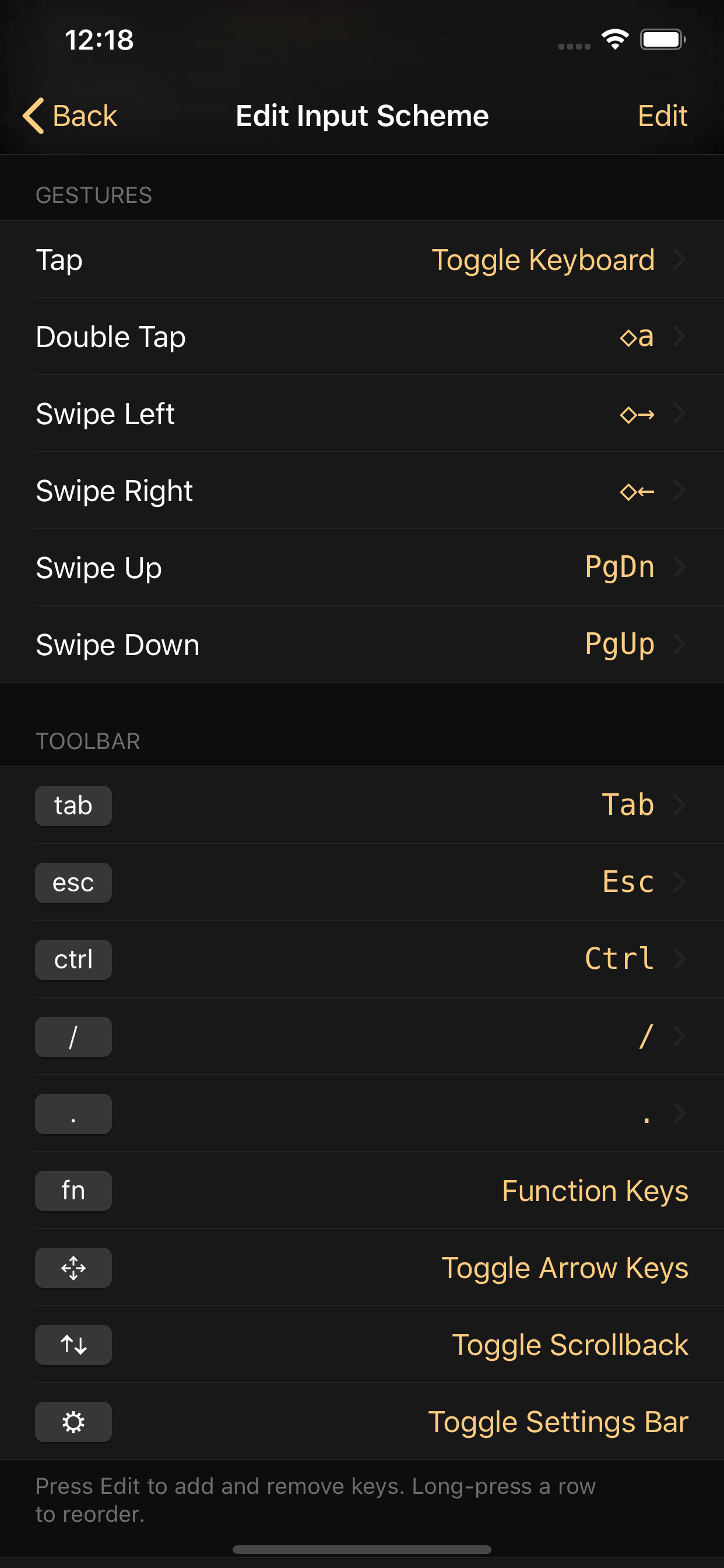This screenshot has height=1568, width=724.
Task: Expand the Tap gesture settings
Action: (362, 260)
